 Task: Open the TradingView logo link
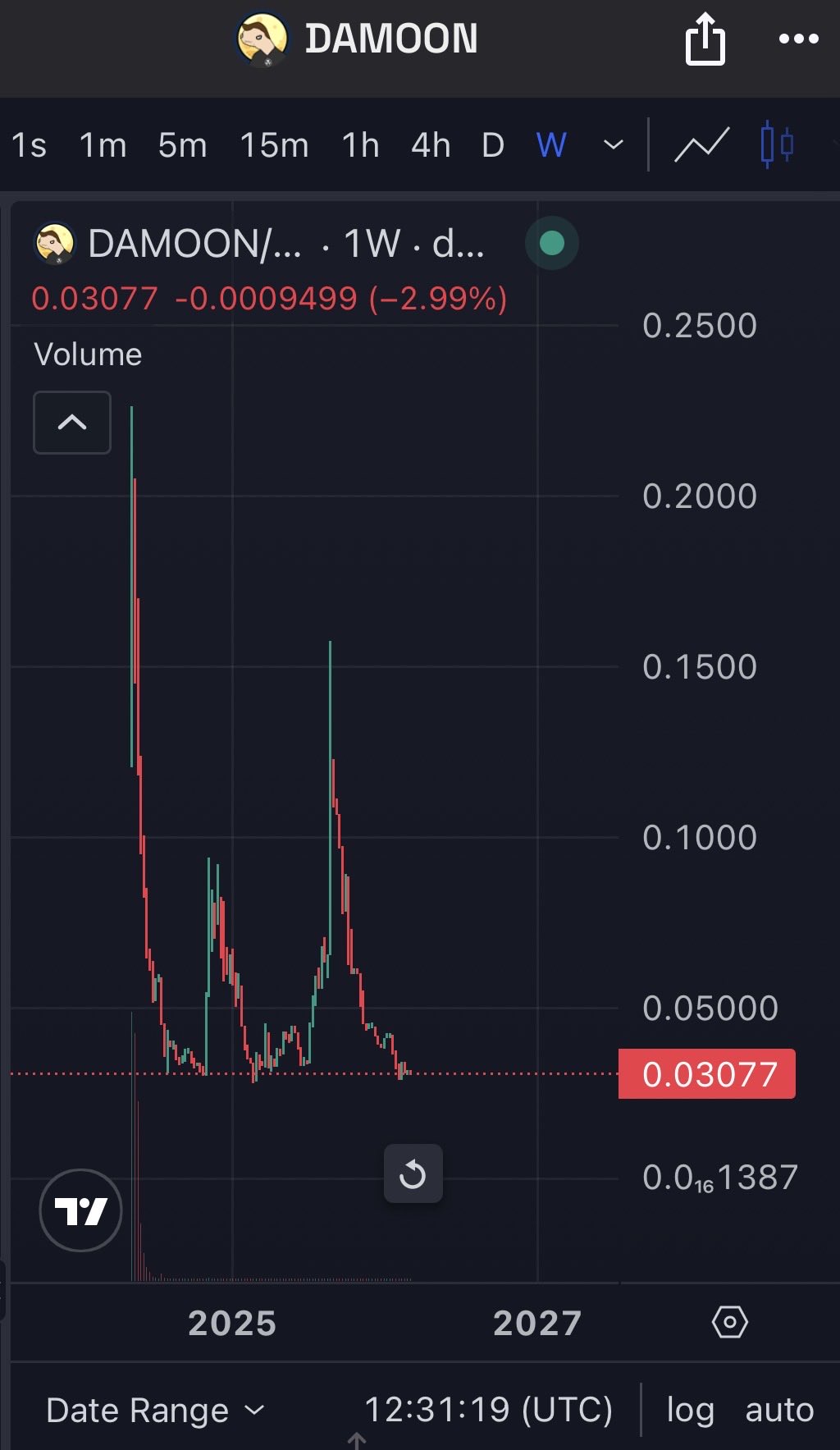[x=80, y=1210]
